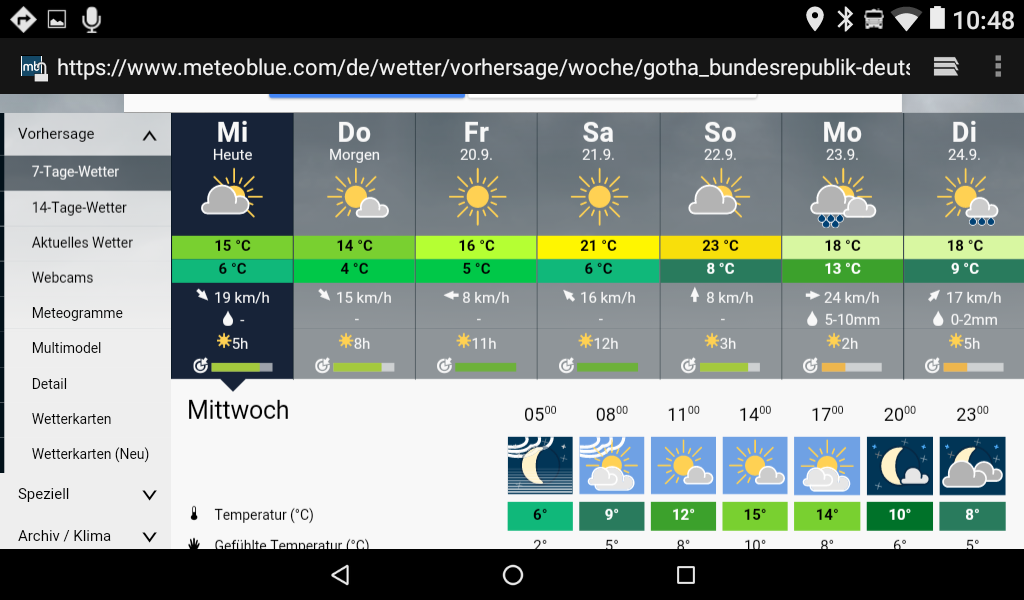Select So 22.9. forecast day

coord(720,245)
